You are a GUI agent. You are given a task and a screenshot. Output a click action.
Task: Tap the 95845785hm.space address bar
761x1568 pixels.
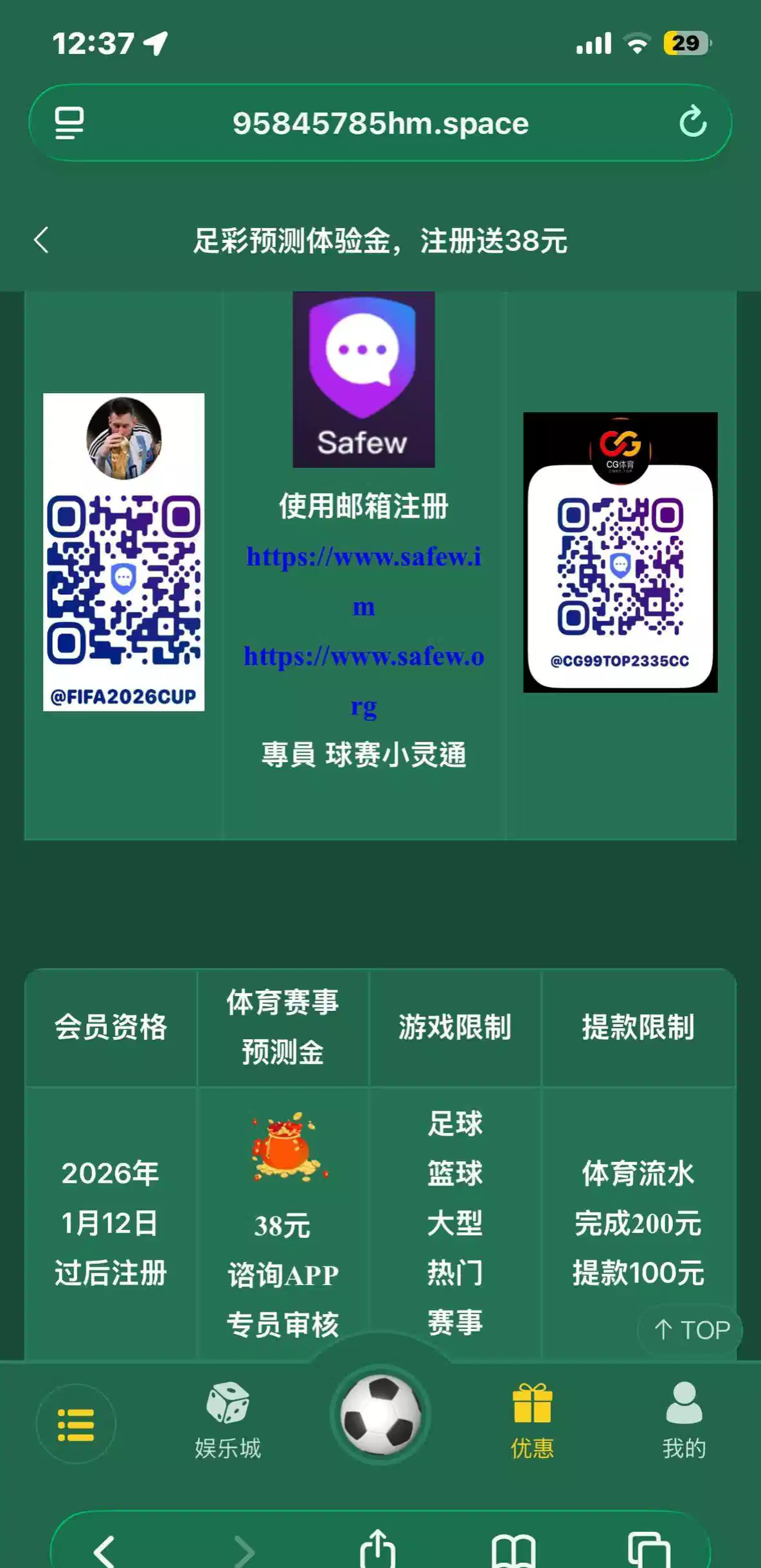click(x=380, y=123)
